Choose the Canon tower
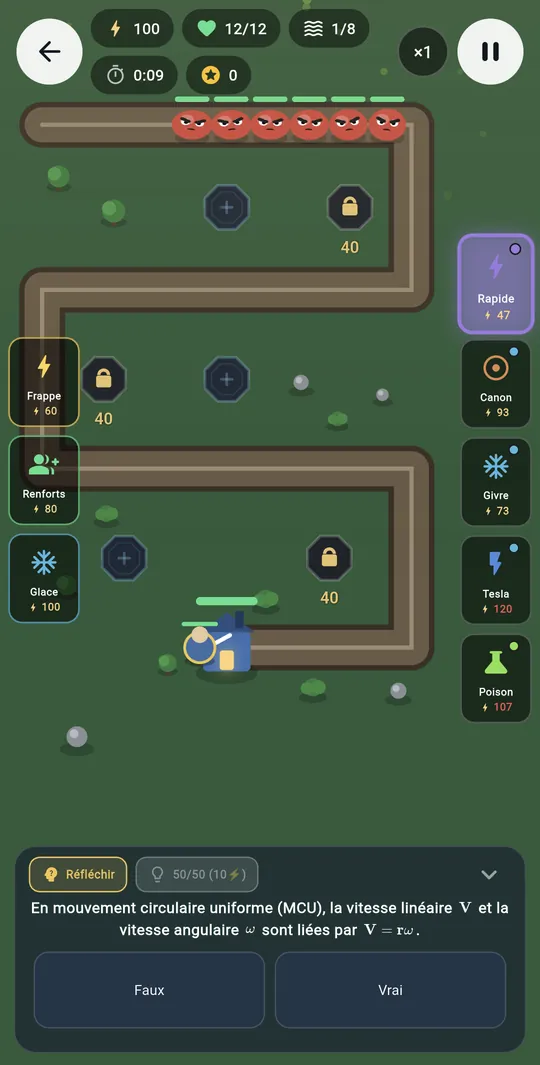The image size is (540, 1065). click(x=496, y=384)
